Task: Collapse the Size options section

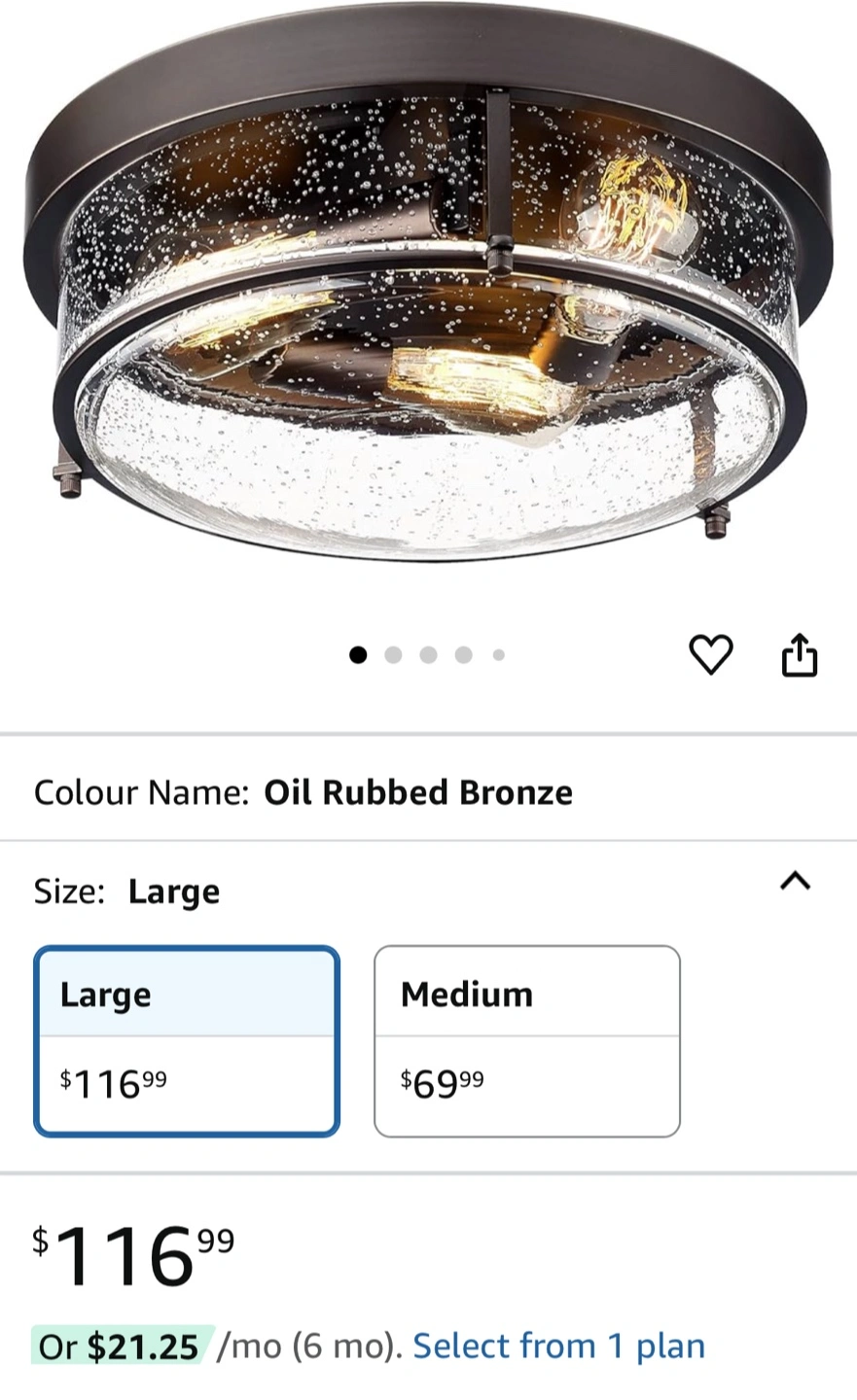Action: pyautogui.click(x=796, y=881)
